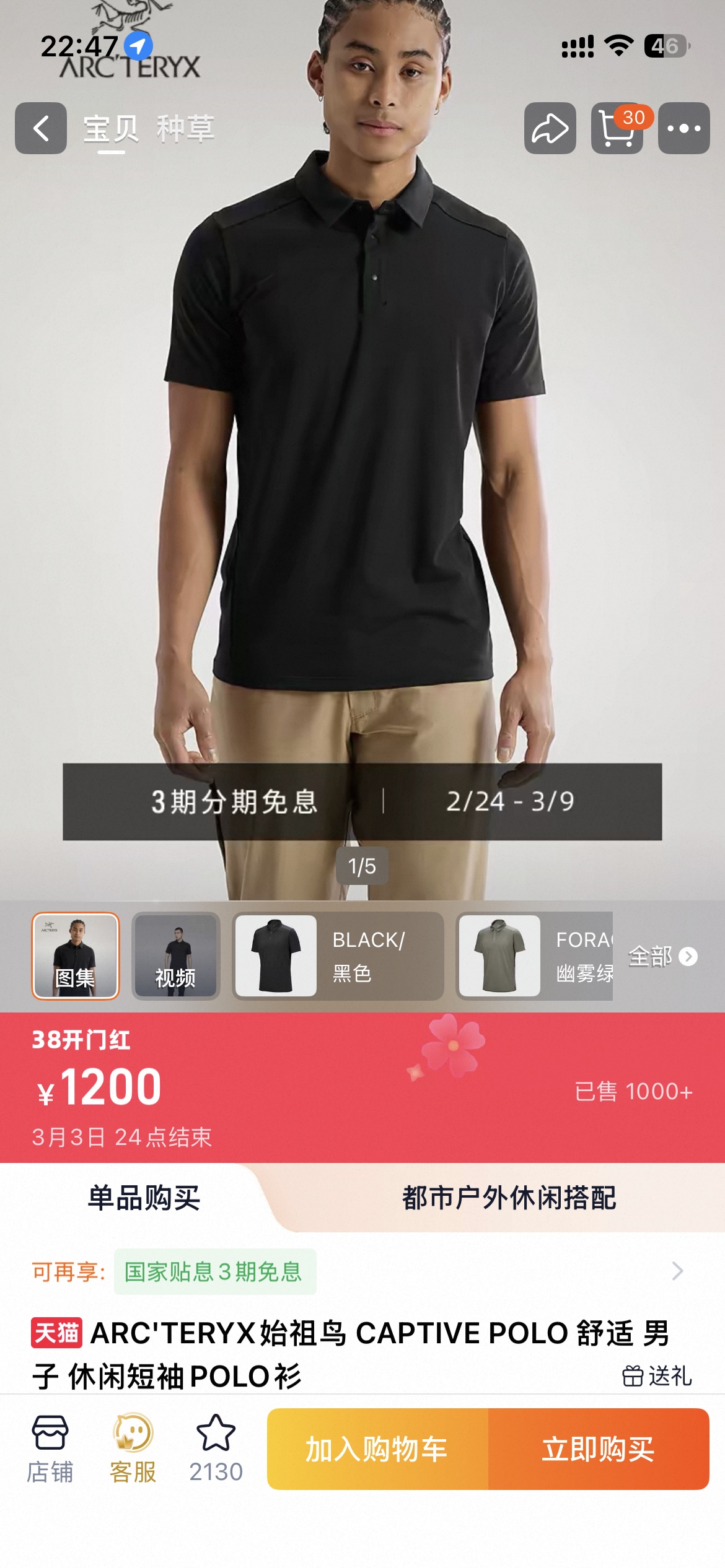View 全部 color options

[x=662, y=956]
